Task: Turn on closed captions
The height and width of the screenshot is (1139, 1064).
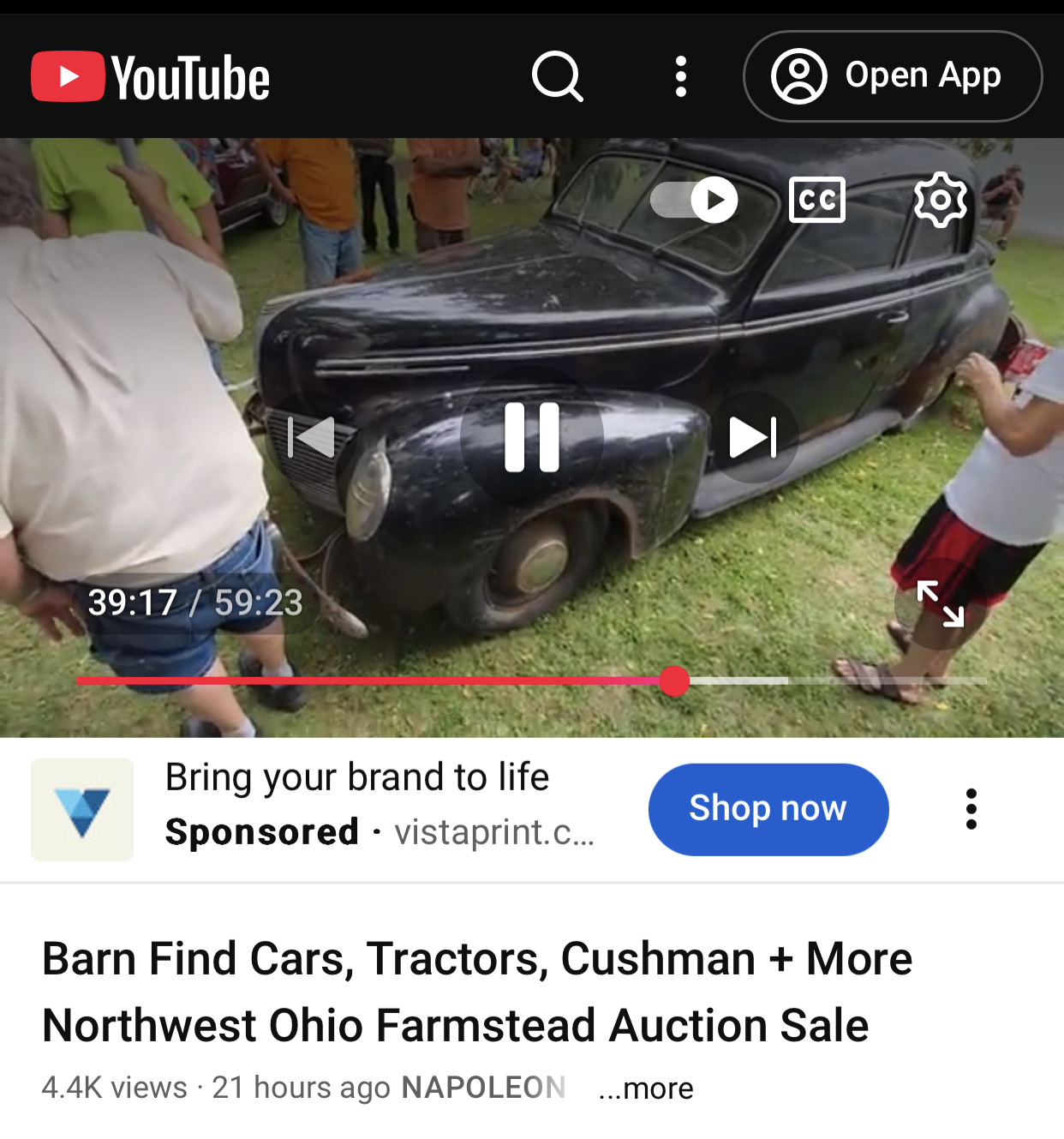Action: [816, 200]
